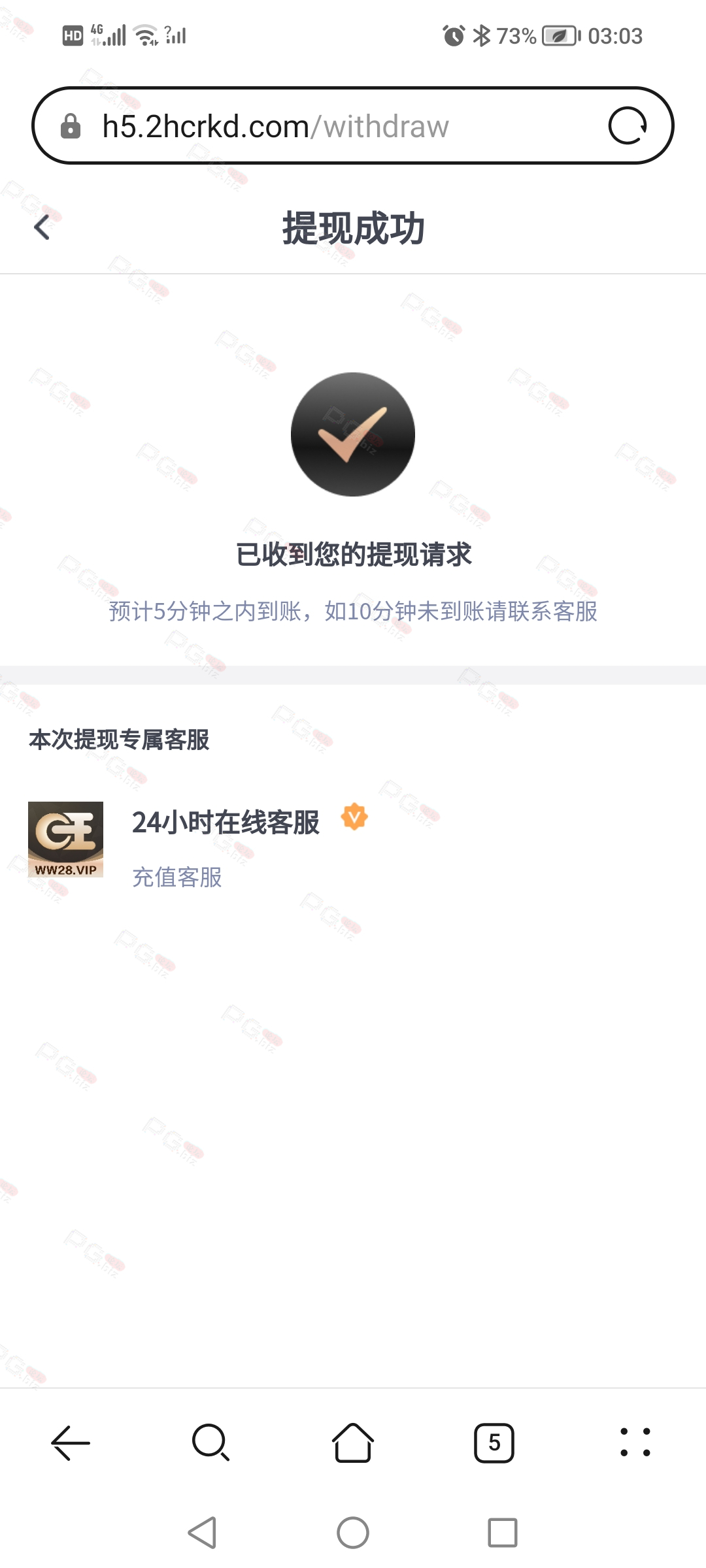The image size is (706, 1568).
Task: Open the tab switcher showing 5 tabs
Action: (494, 1443)
